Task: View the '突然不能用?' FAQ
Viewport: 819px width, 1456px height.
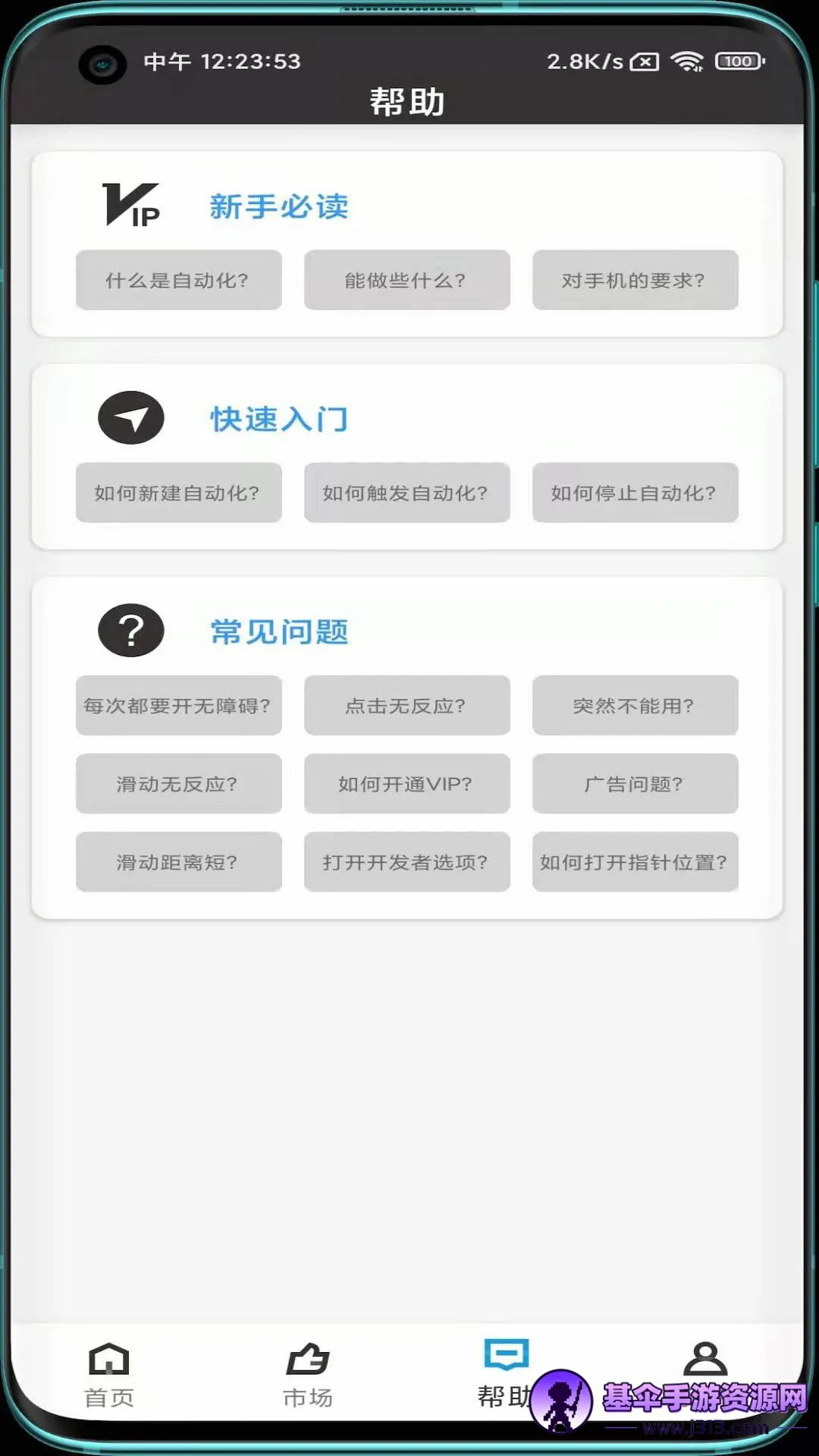Action: coord(635,705)
